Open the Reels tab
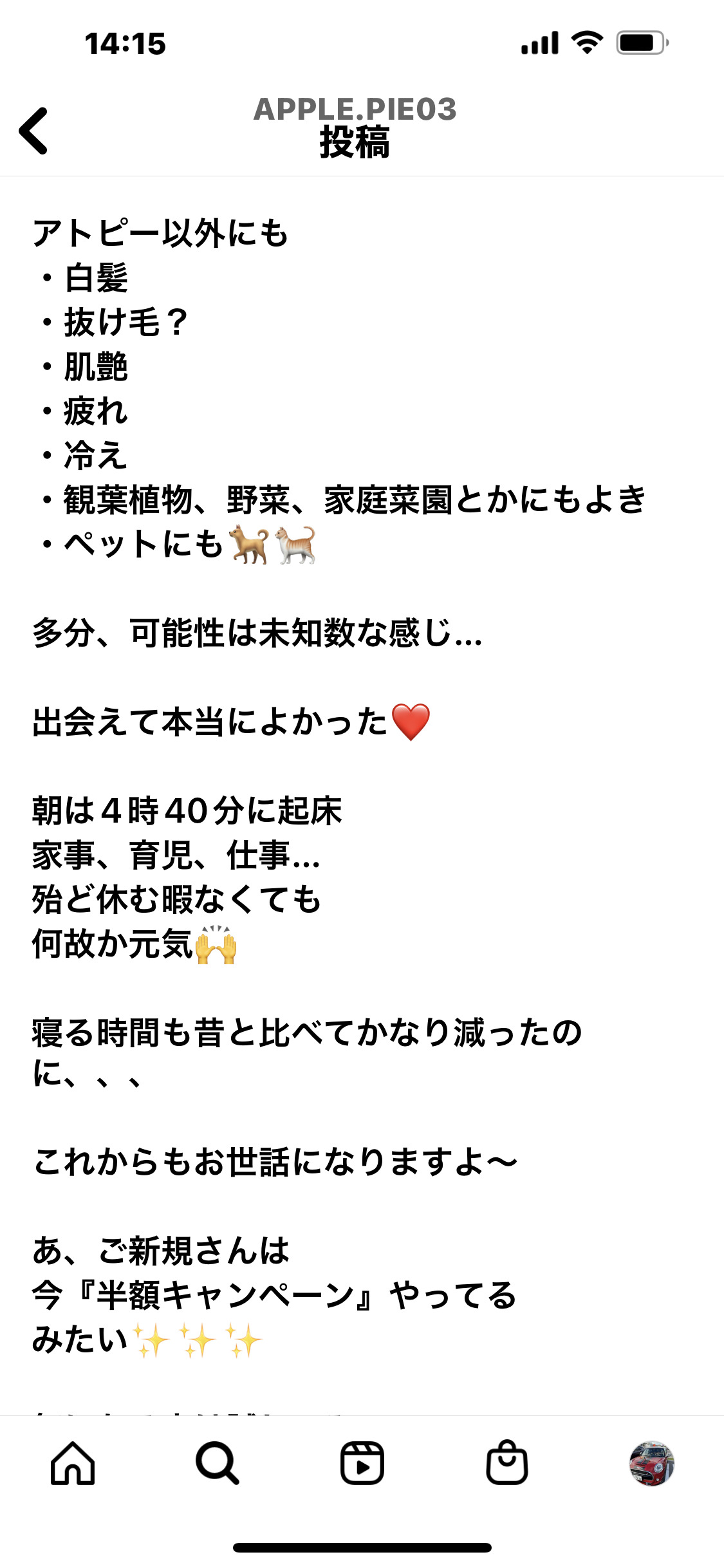This screenshot has height=1568, width=724. (x=362, y=1462)
